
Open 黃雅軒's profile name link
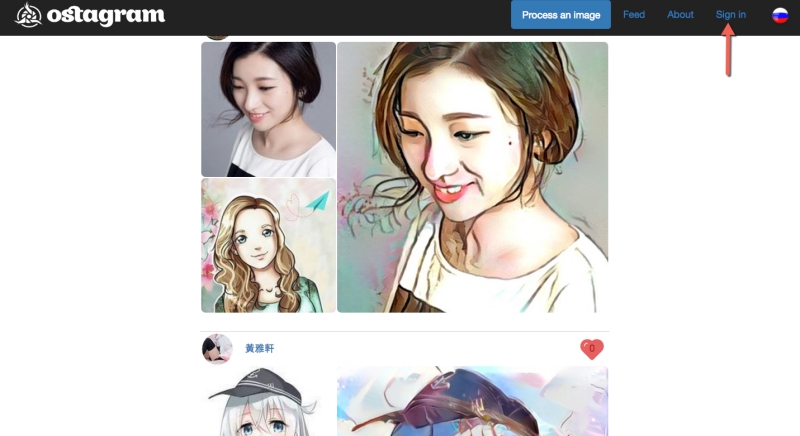click(x=259, y=349)
